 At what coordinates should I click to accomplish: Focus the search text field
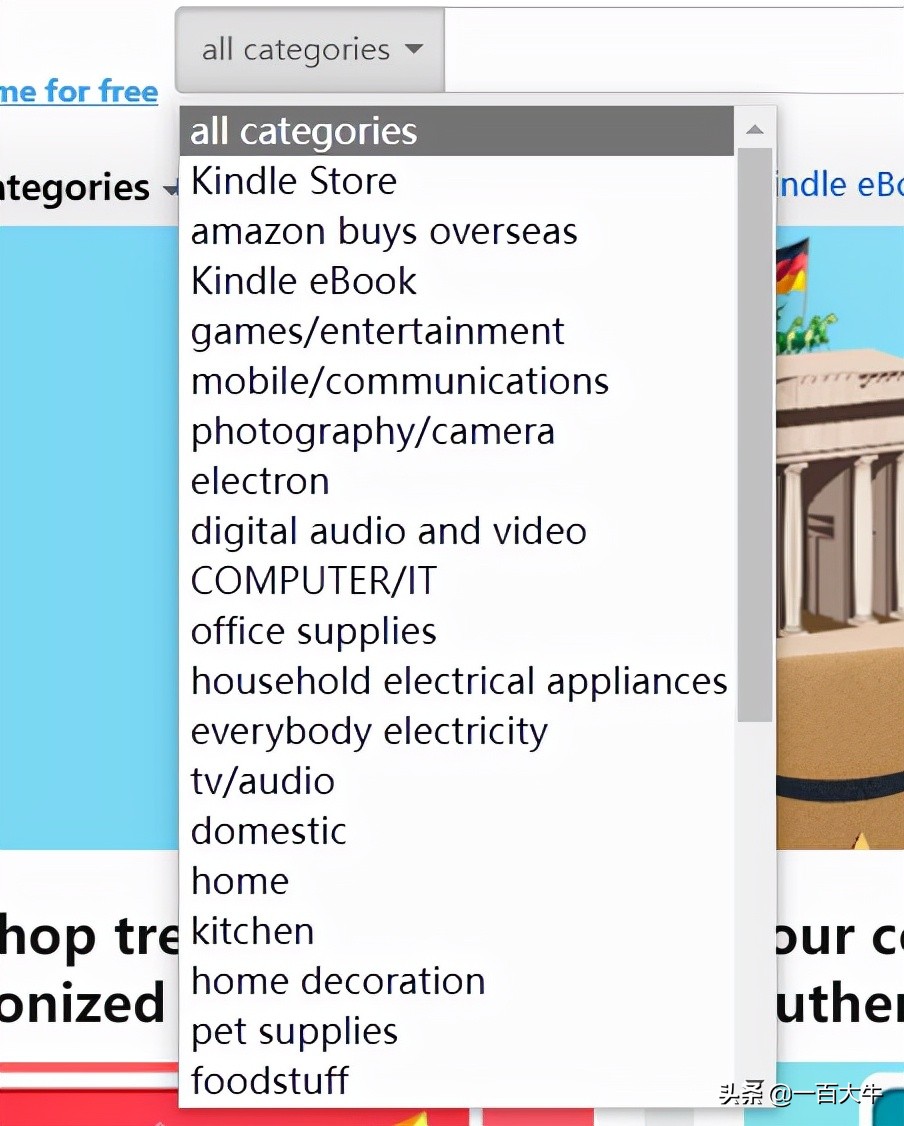[670, 50]
